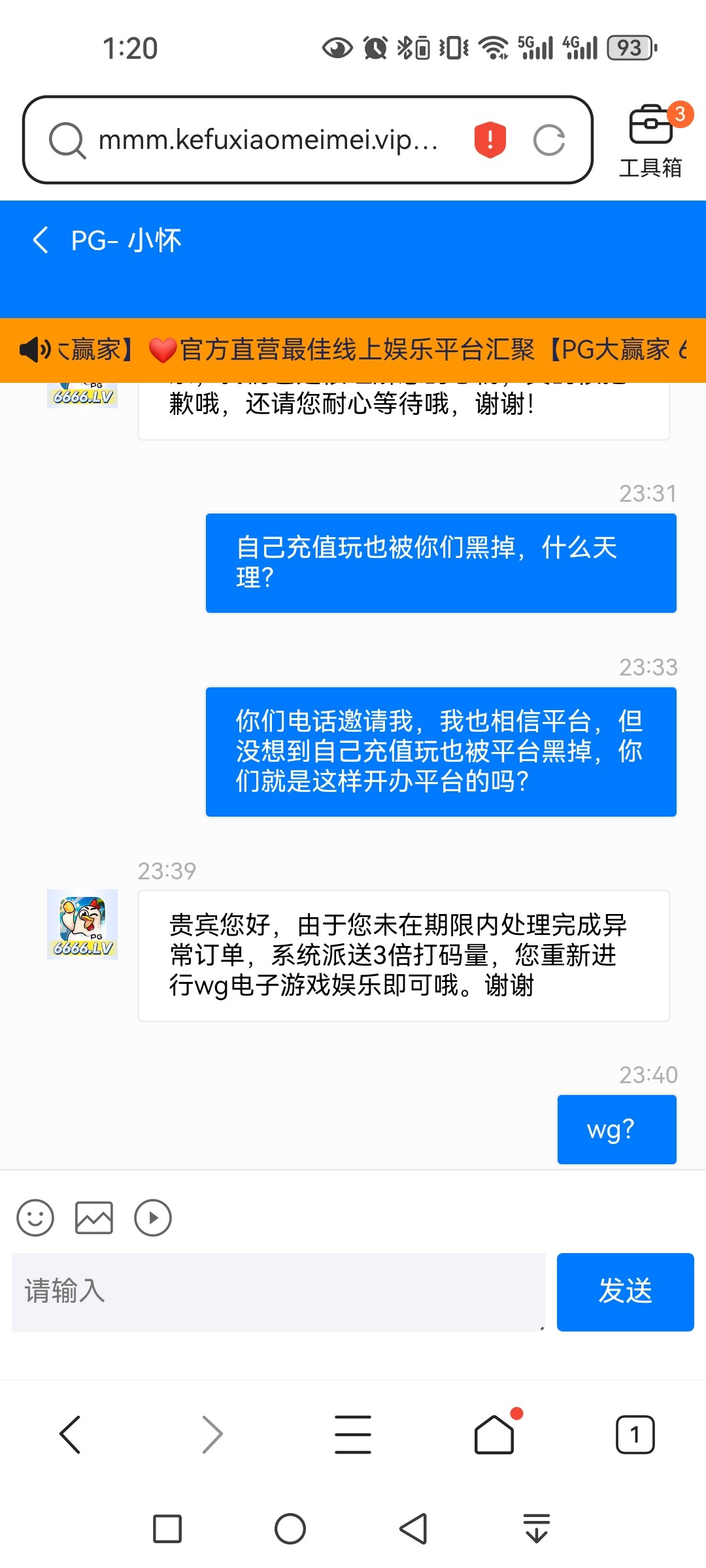Go to browser home page
706x1568 pixels.
(494, 1434)
